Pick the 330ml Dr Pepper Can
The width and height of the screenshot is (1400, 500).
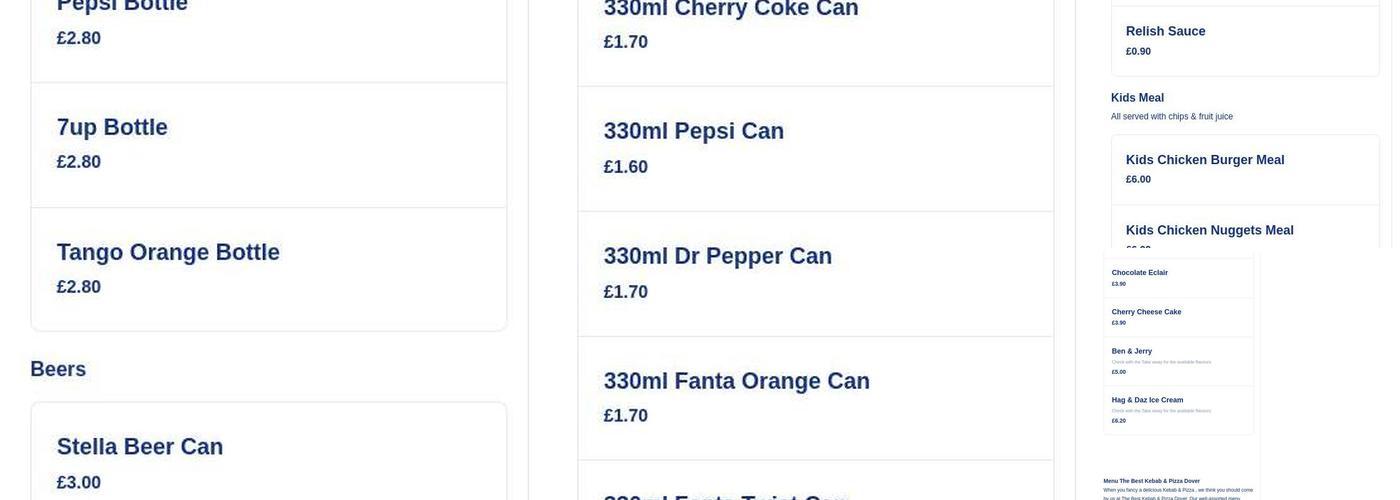coord(815,273)
